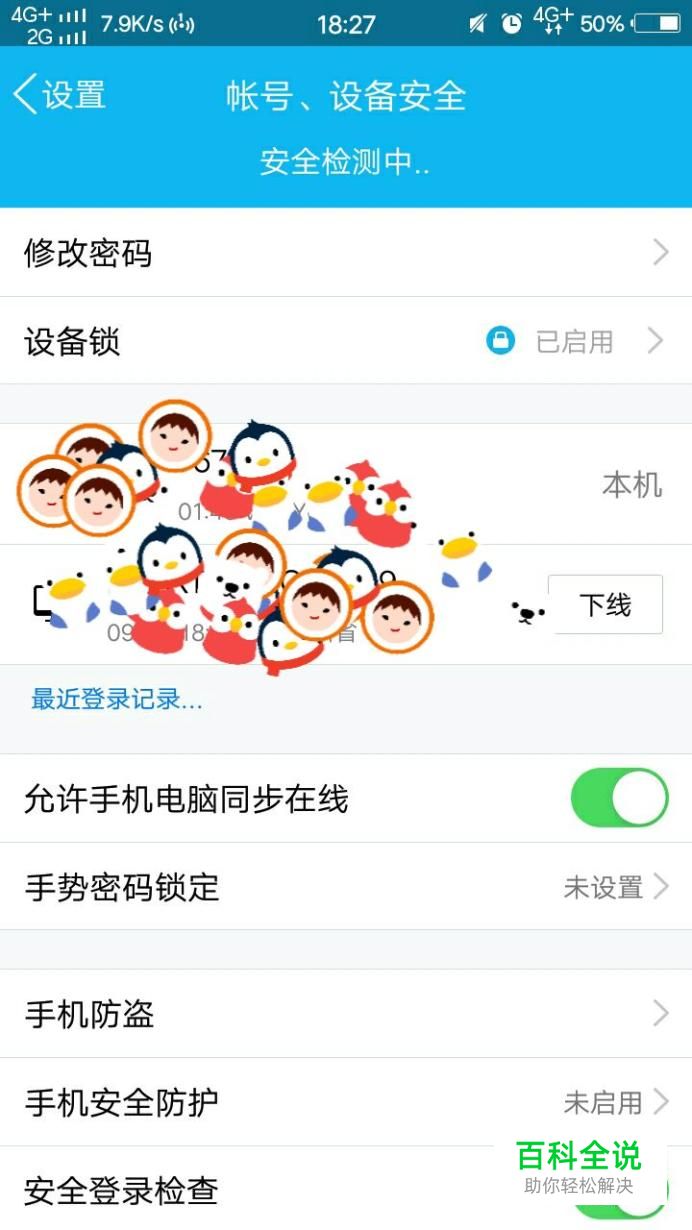Toggle 允许手机电脑同步在线 switch
This screenshot has height=1230, width=692.
tap(619, 798)
